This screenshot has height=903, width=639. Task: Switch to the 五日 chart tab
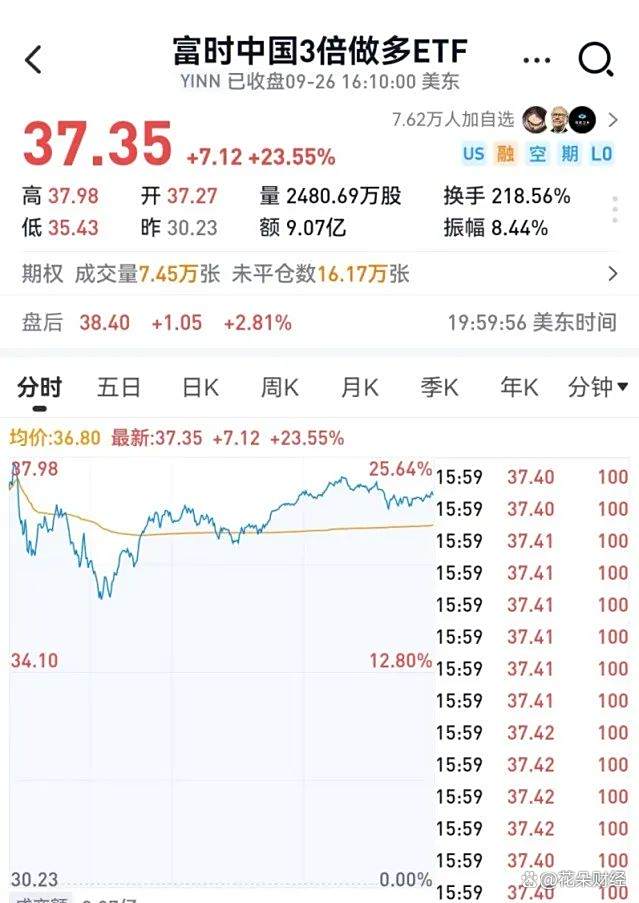pyautogui.click(x=119, y=388)
